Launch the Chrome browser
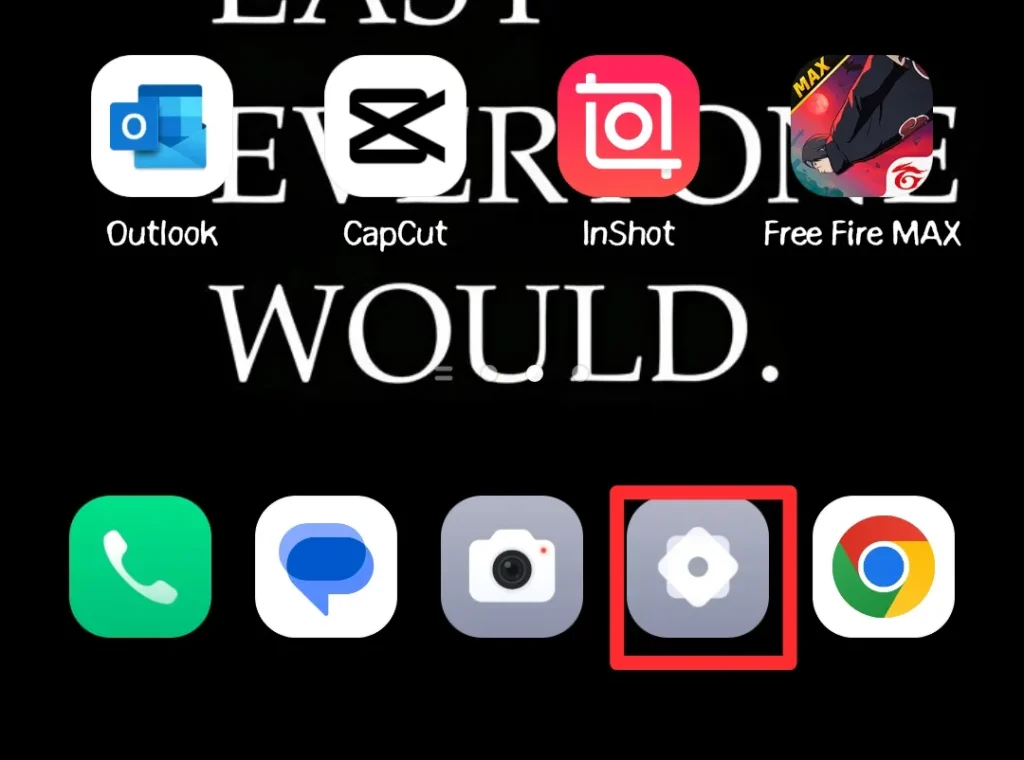The width and height of the screenshot is (1024, 760). [x=883, y=566]
